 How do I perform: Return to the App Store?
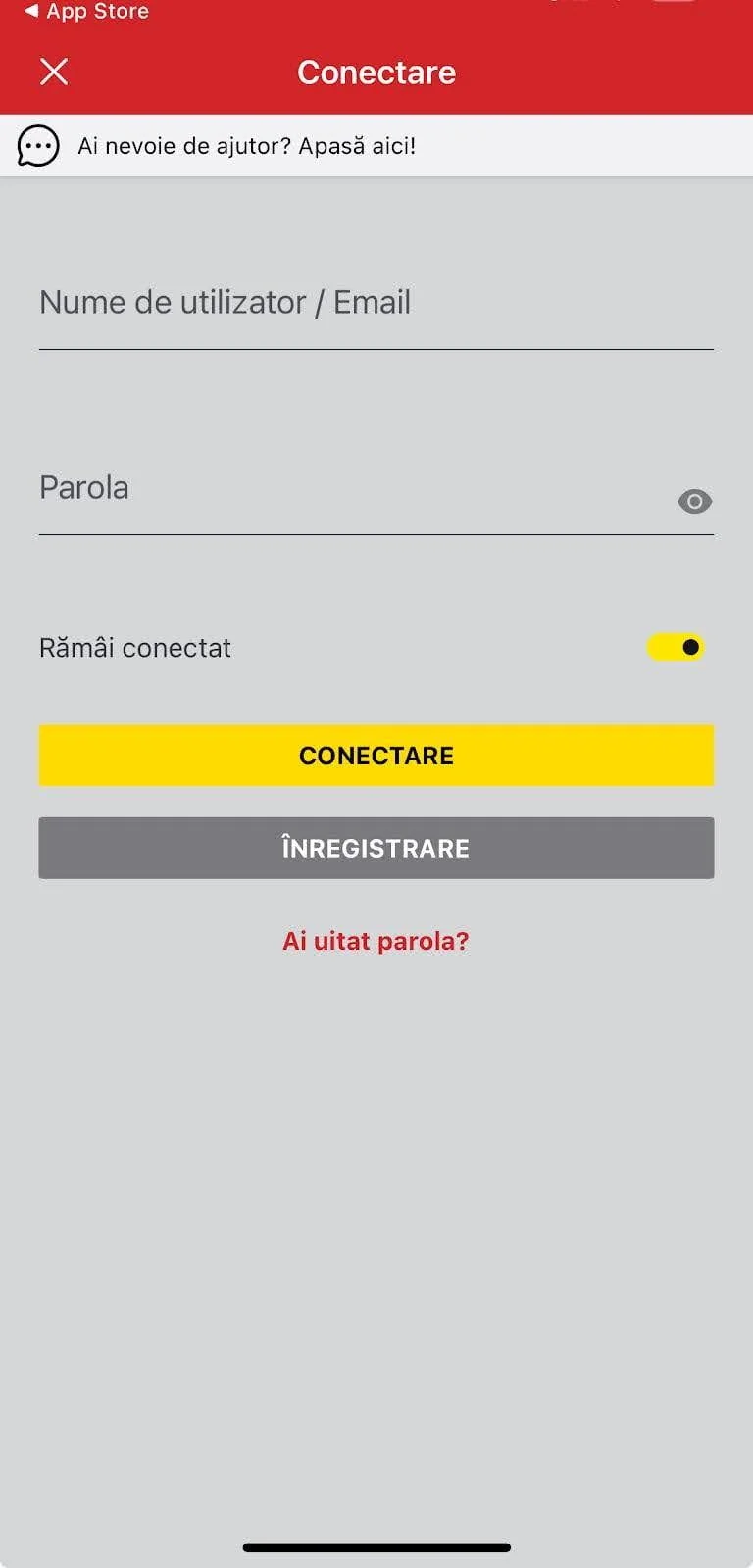click(86, 12)
